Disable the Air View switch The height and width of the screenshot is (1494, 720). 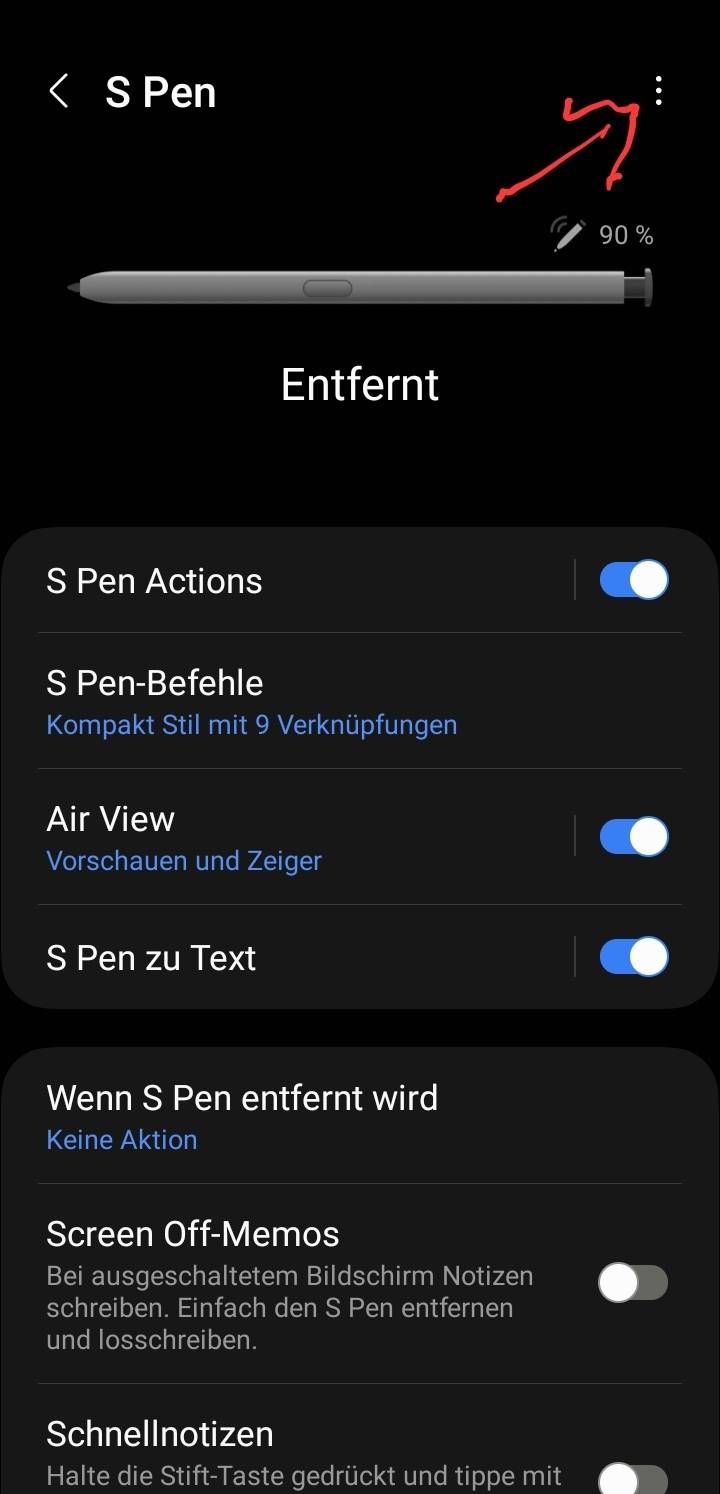tap(634, 837)
